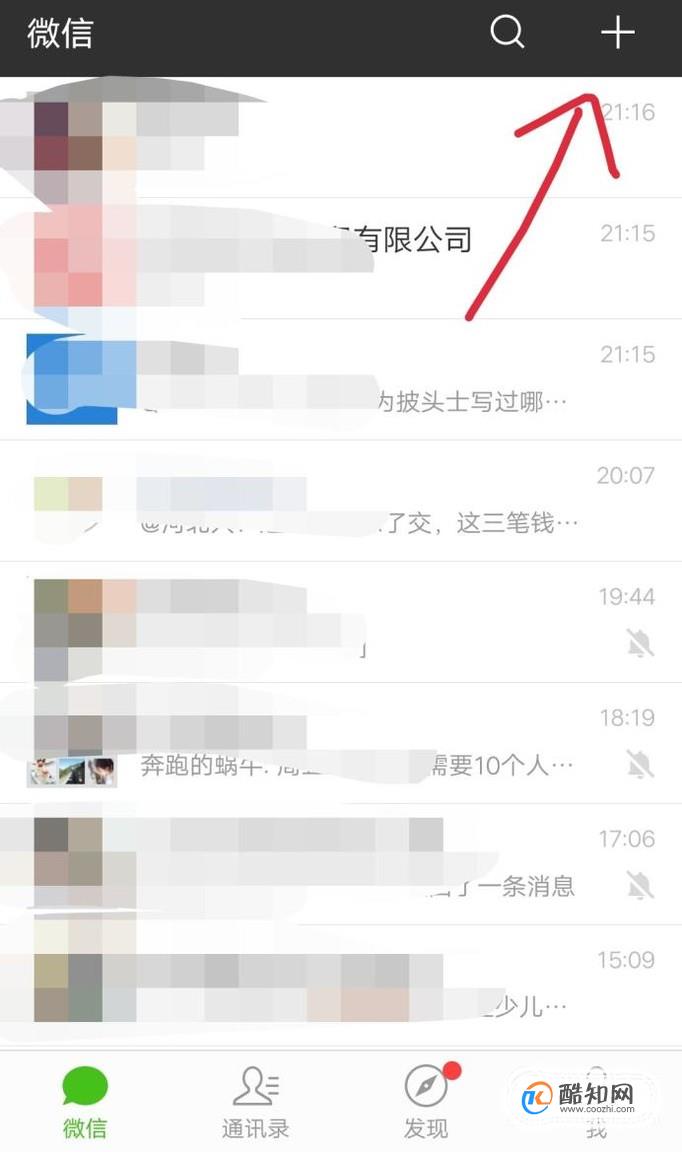
Task: Open the chat mentioning 披头士
Action: click(340, 380)
